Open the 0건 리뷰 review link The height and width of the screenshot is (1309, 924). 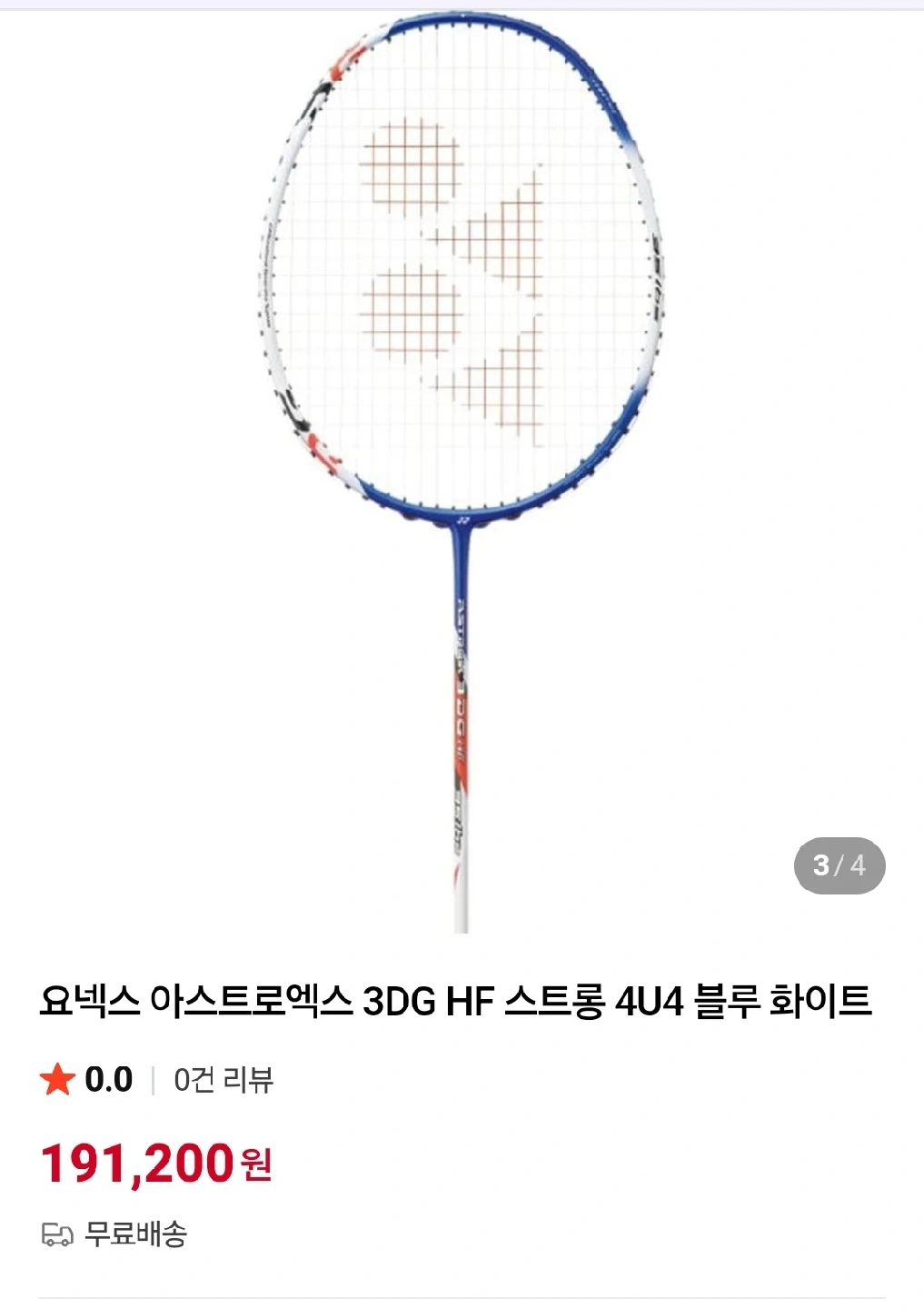pos(224,1082)
